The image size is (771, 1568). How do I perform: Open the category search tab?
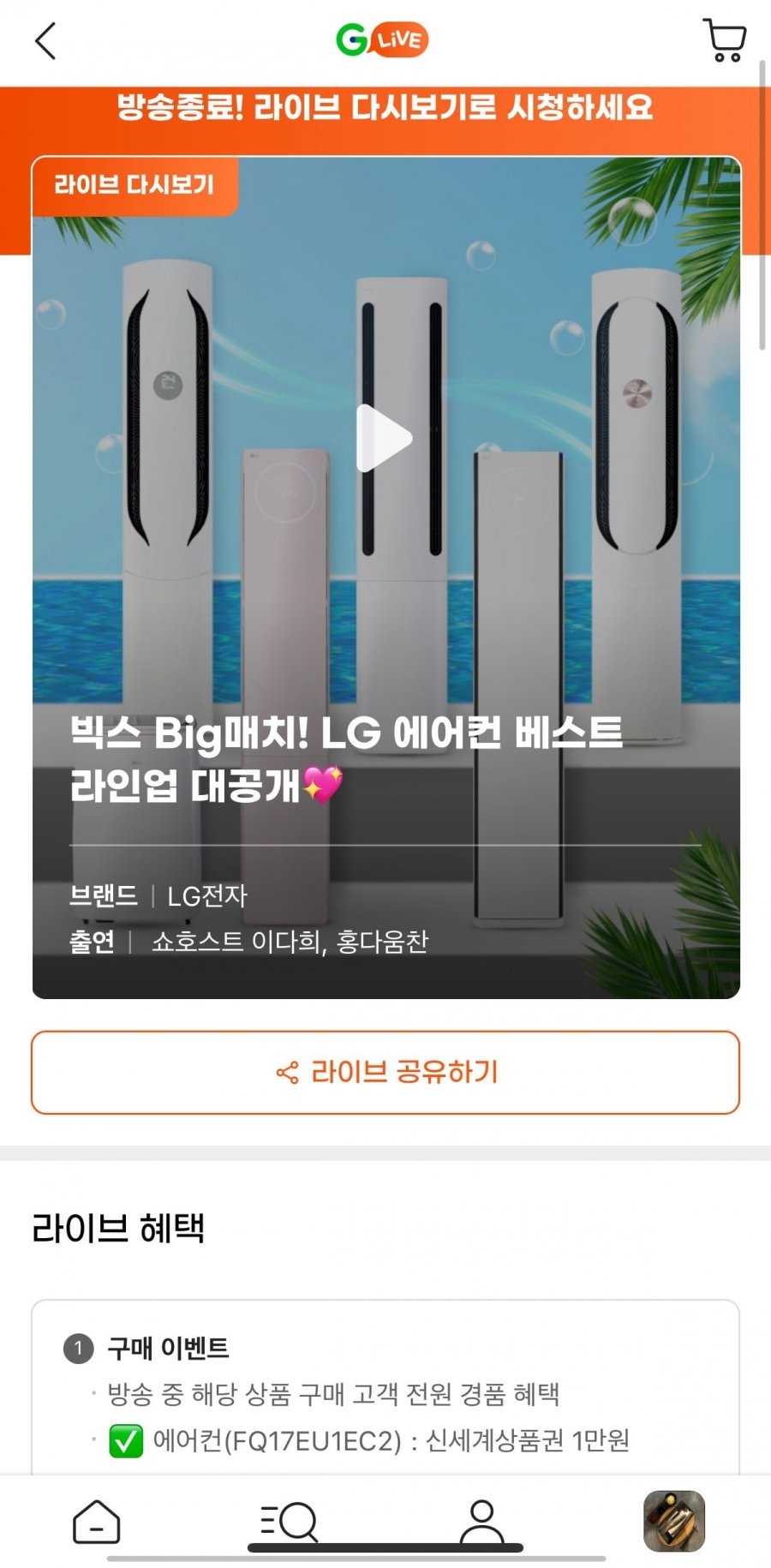click(x=290, y=1522)
